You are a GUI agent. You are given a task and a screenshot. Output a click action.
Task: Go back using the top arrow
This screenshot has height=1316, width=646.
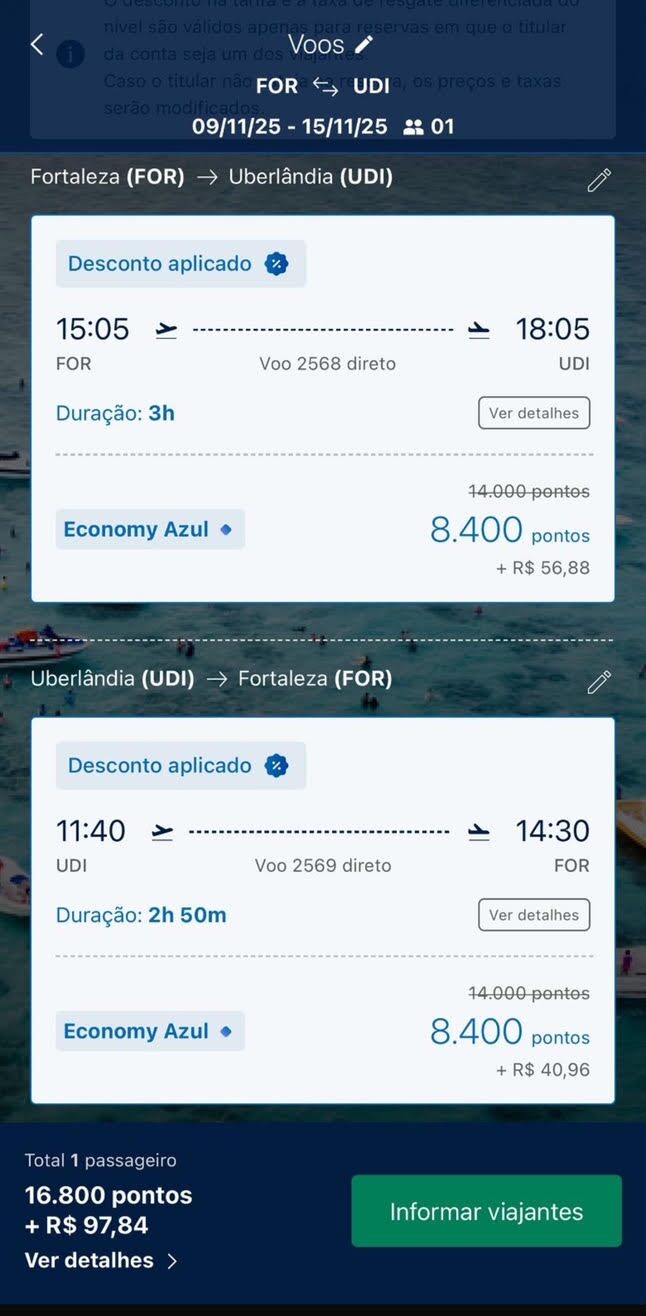(37, 44)
